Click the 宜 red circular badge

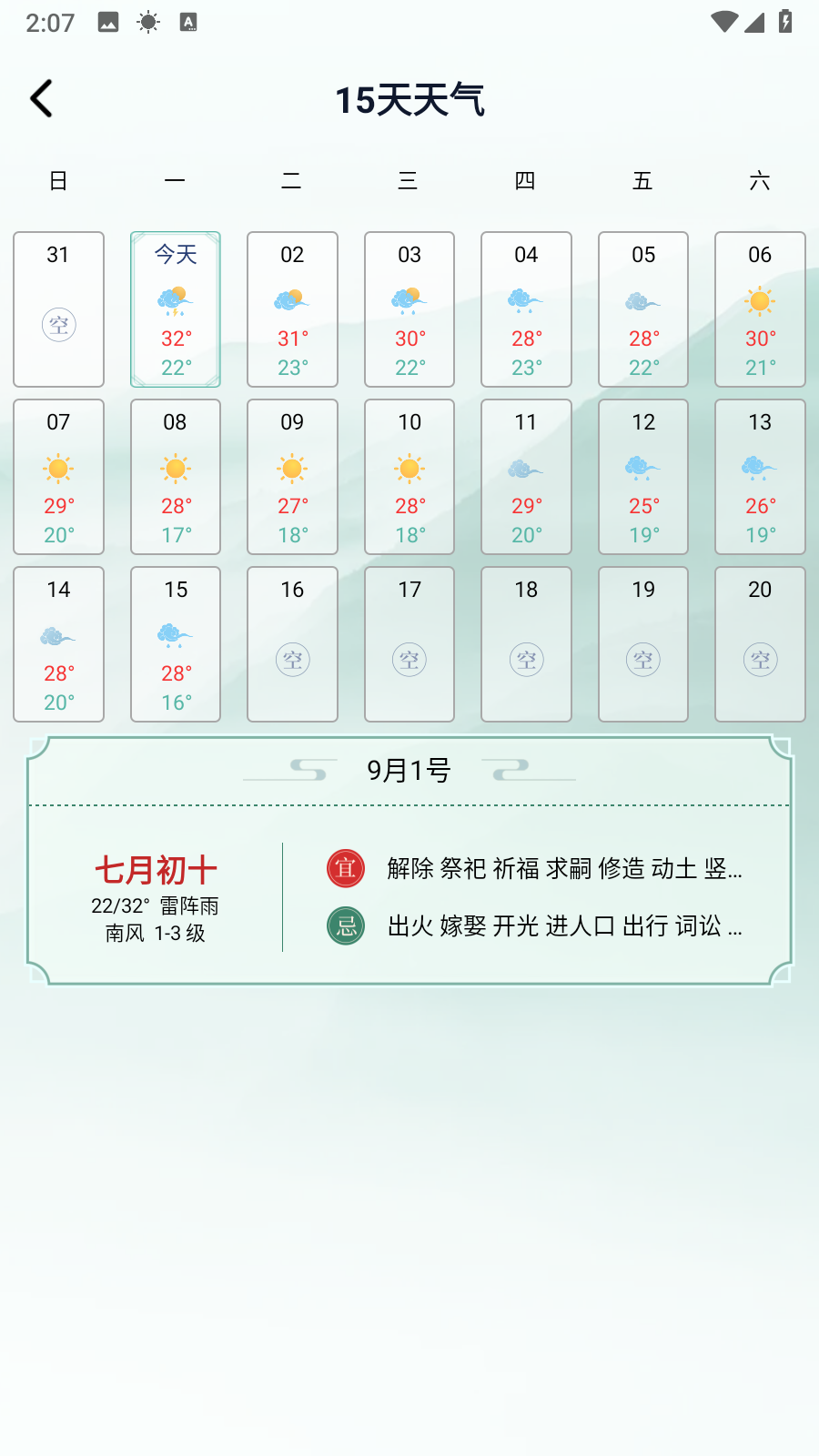click(344, 869)
